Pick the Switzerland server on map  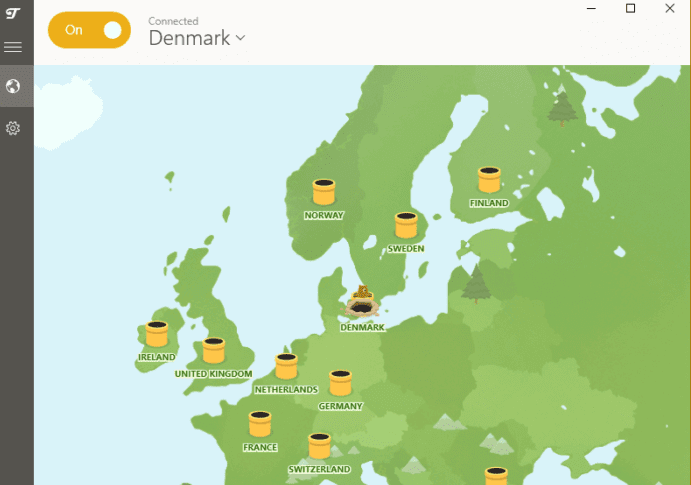tap(319, 446)
